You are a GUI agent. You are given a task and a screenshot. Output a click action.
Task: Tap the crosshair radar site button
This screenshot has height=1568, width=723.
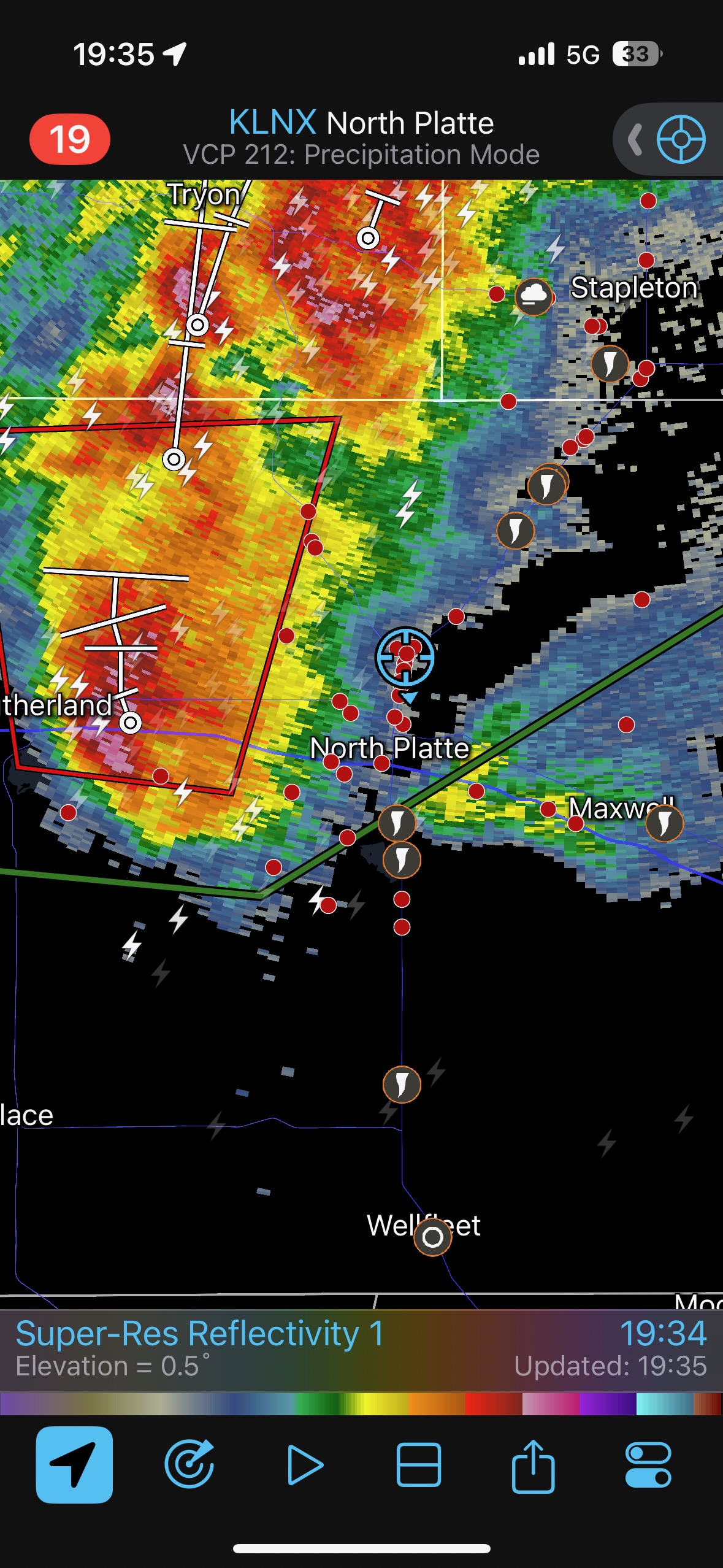(x=681, y=139)
